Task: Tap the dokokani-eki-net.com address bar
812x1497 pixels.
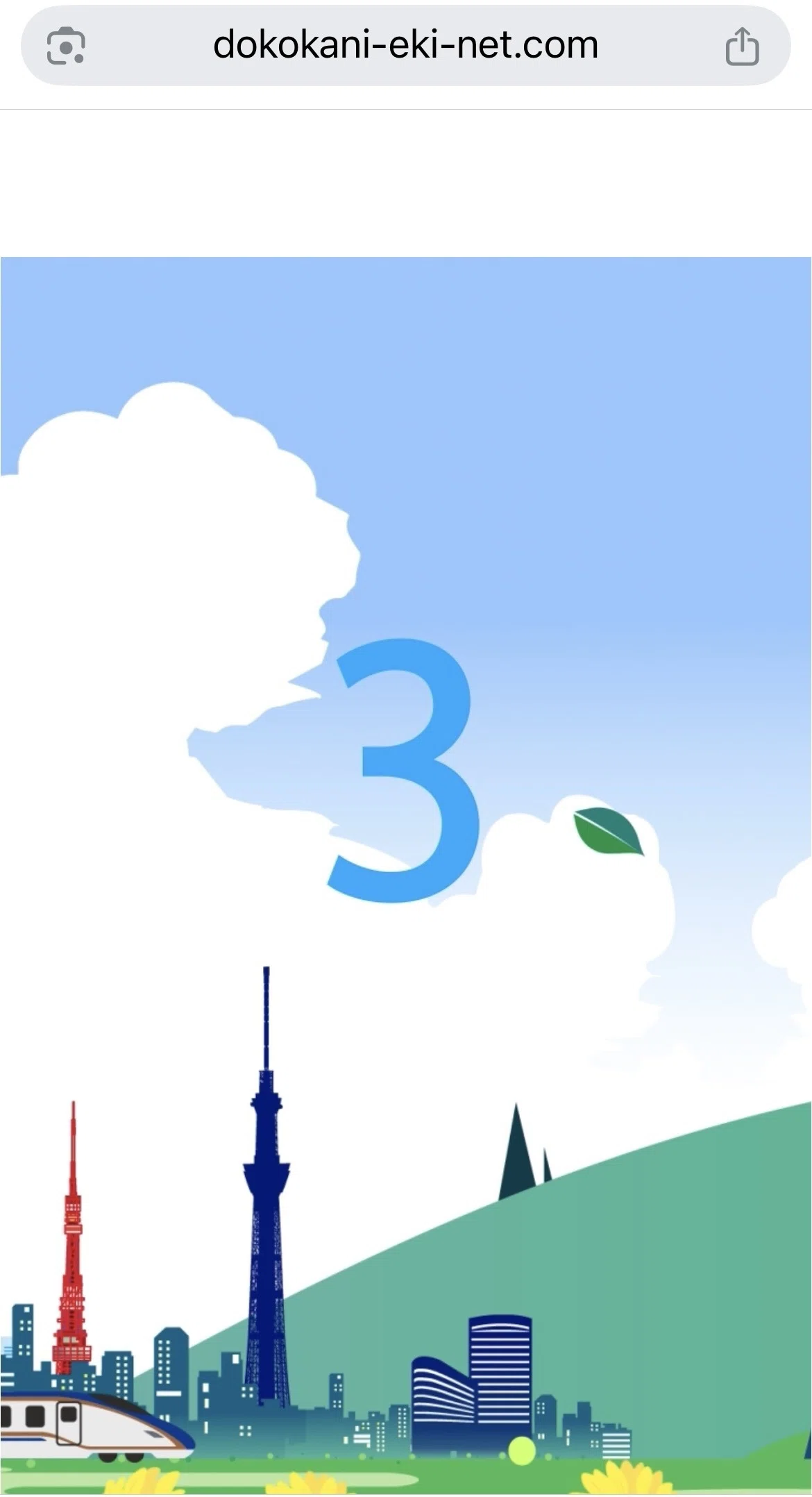Action: (405, 46)
